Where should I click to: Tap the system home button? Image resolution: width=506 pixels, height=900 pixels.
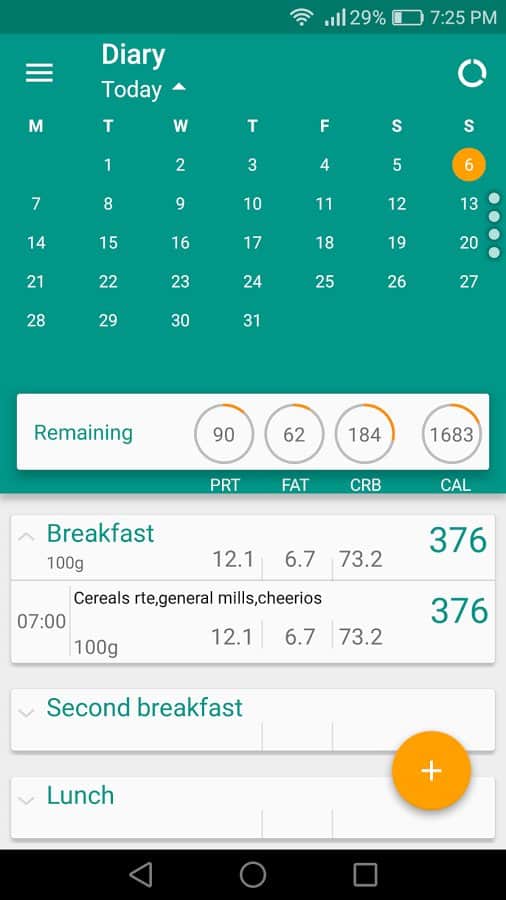point(252,875)
